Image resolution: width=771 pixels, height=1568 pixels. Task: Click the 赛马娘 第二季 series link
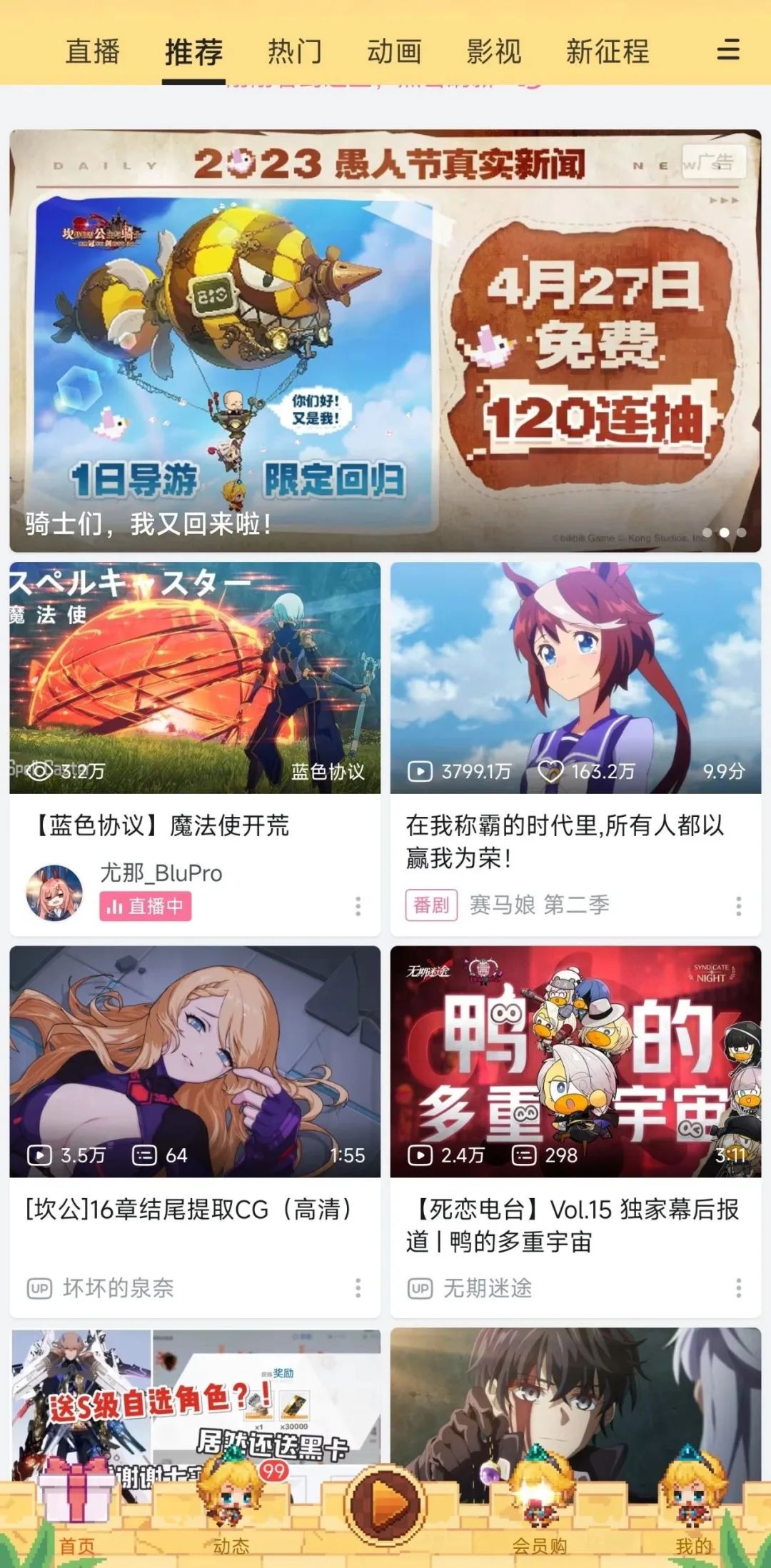click(x=540, y=905)
